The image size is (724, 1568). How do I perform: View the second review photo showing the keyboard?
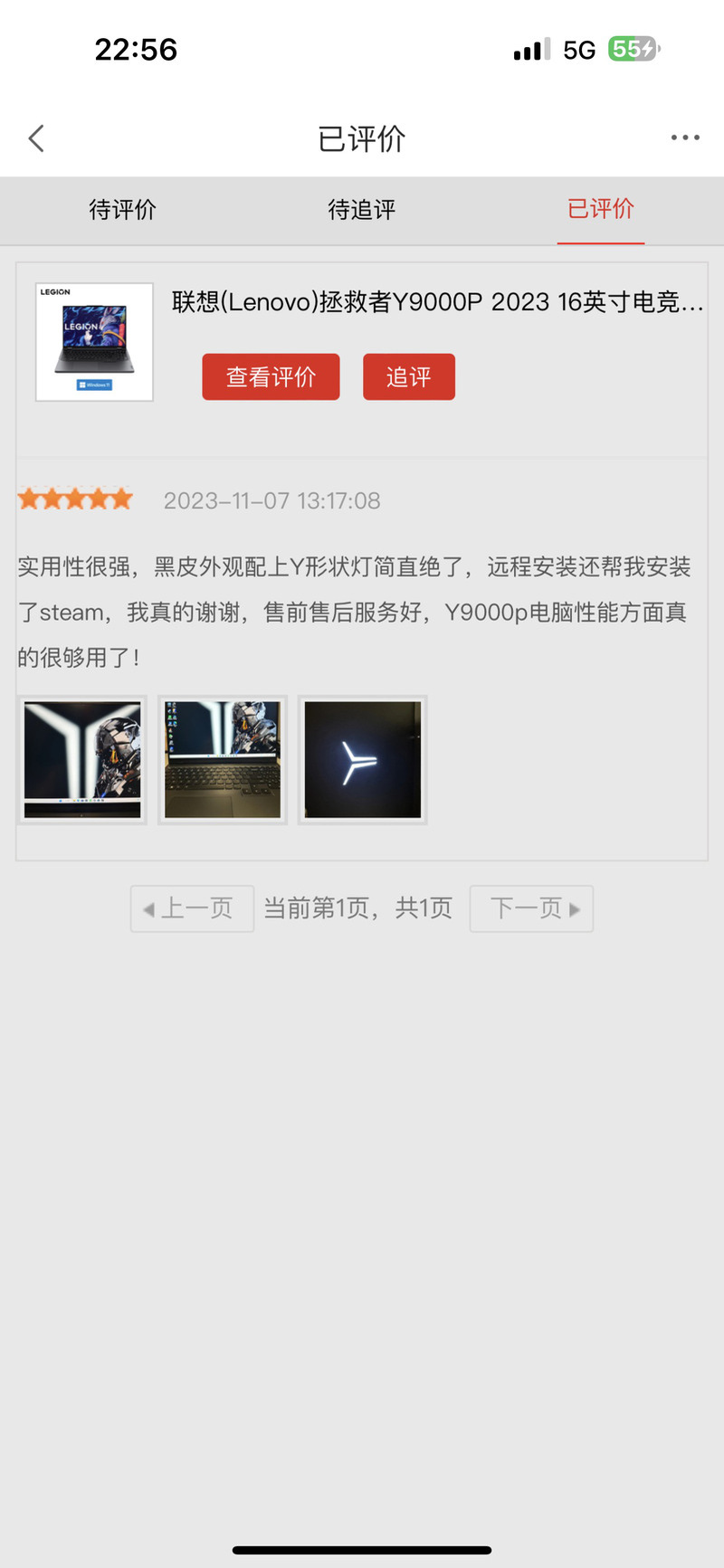(223, 760)
